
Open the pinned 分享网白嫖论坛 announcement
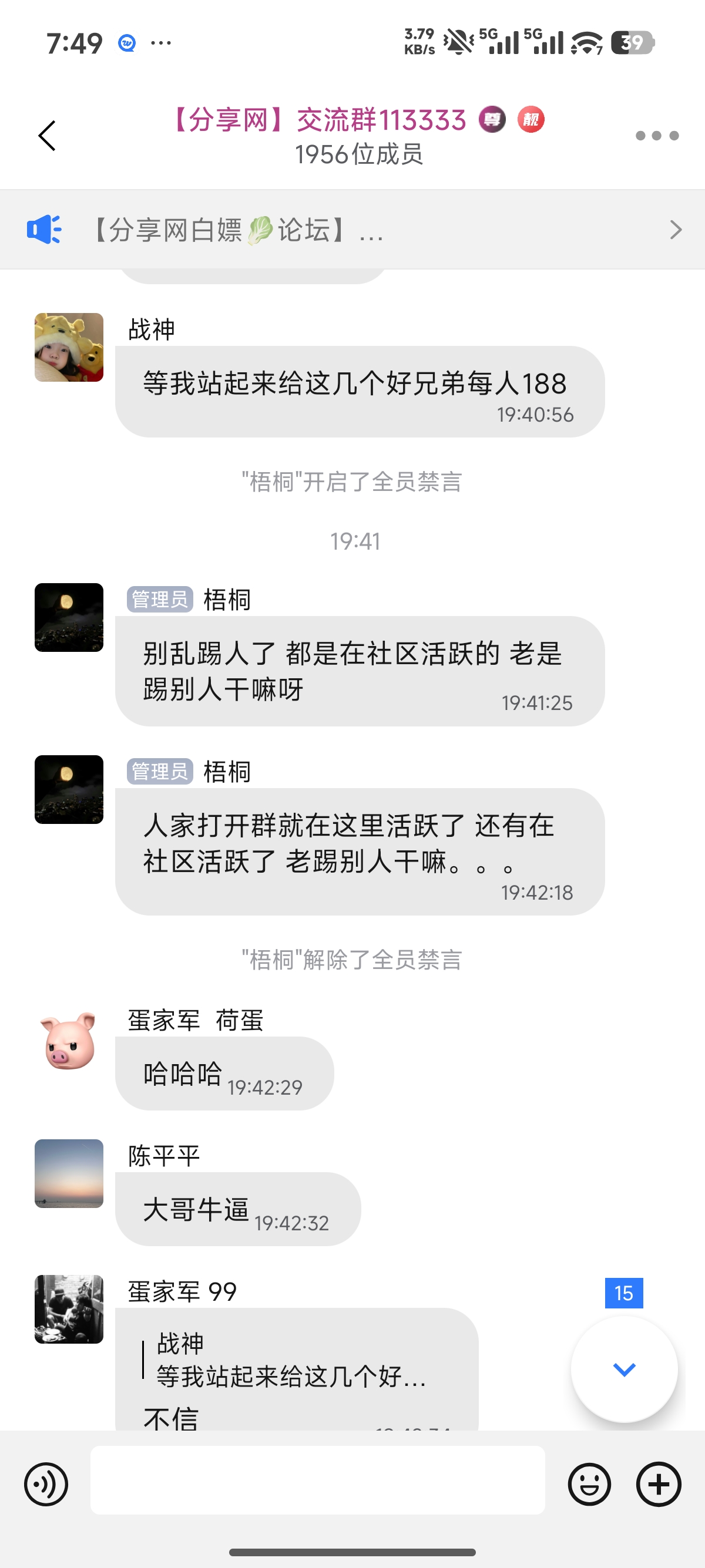(352, 230)
